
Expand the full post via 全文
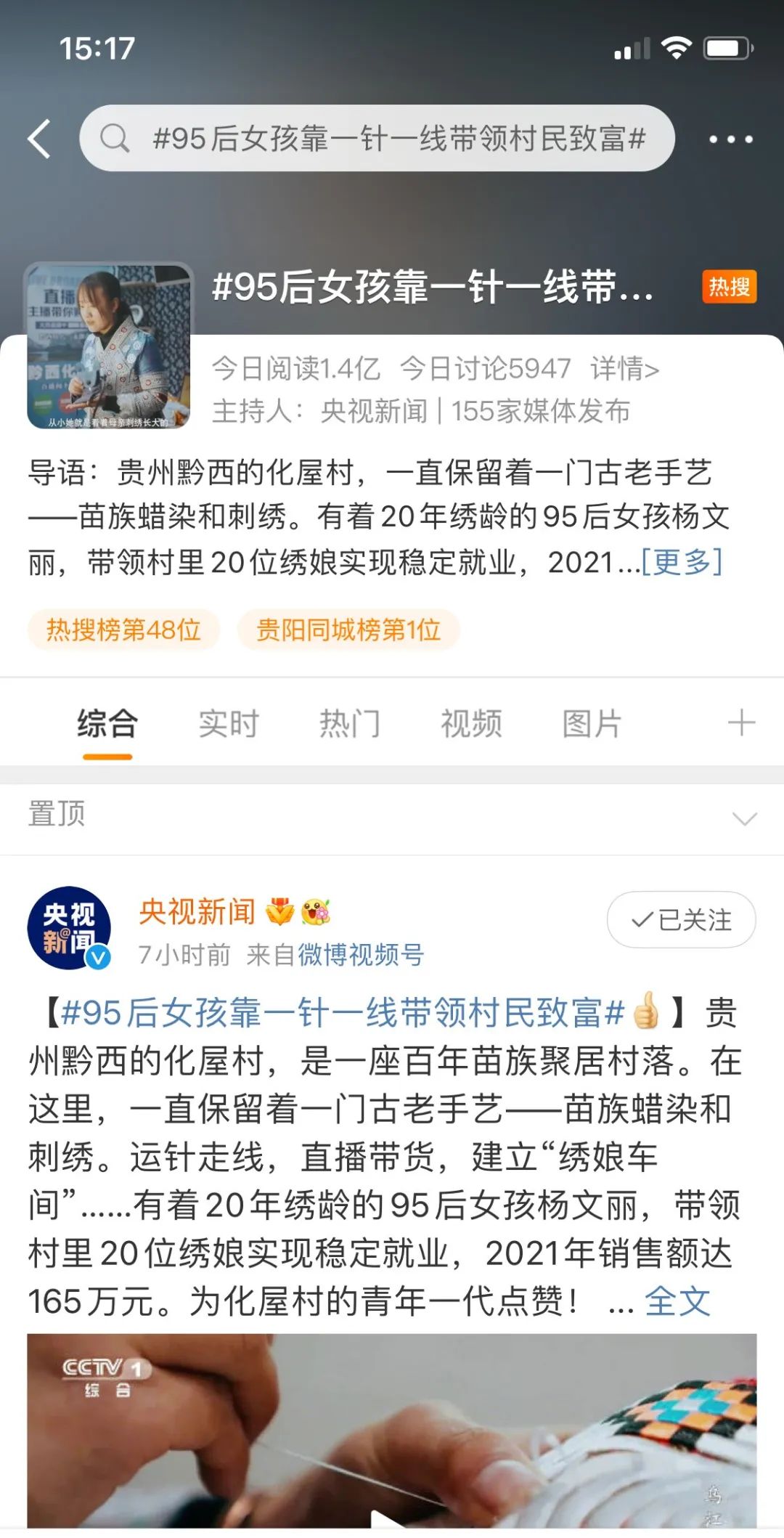pos(677,1301)
